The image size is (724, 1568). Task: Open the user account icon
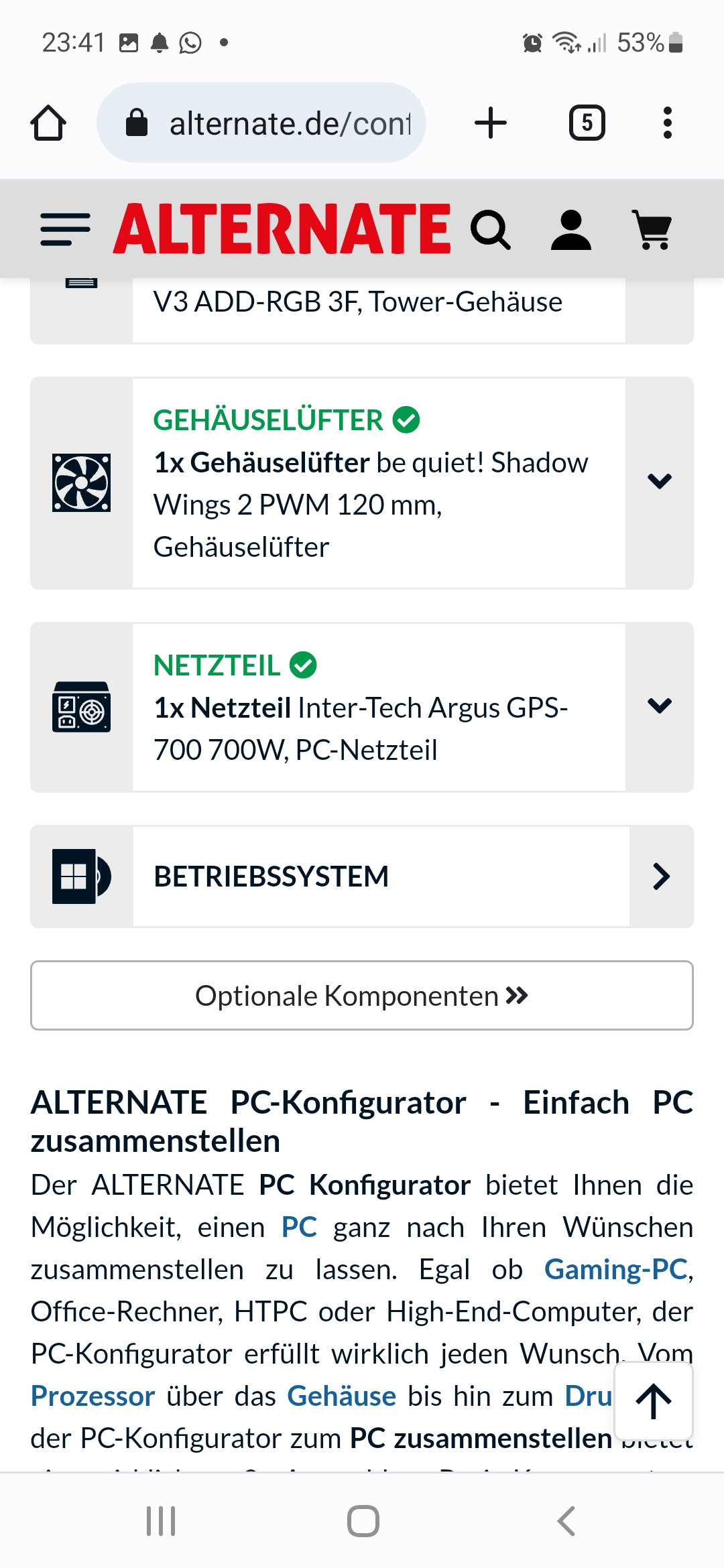click(x=570, y=230)
